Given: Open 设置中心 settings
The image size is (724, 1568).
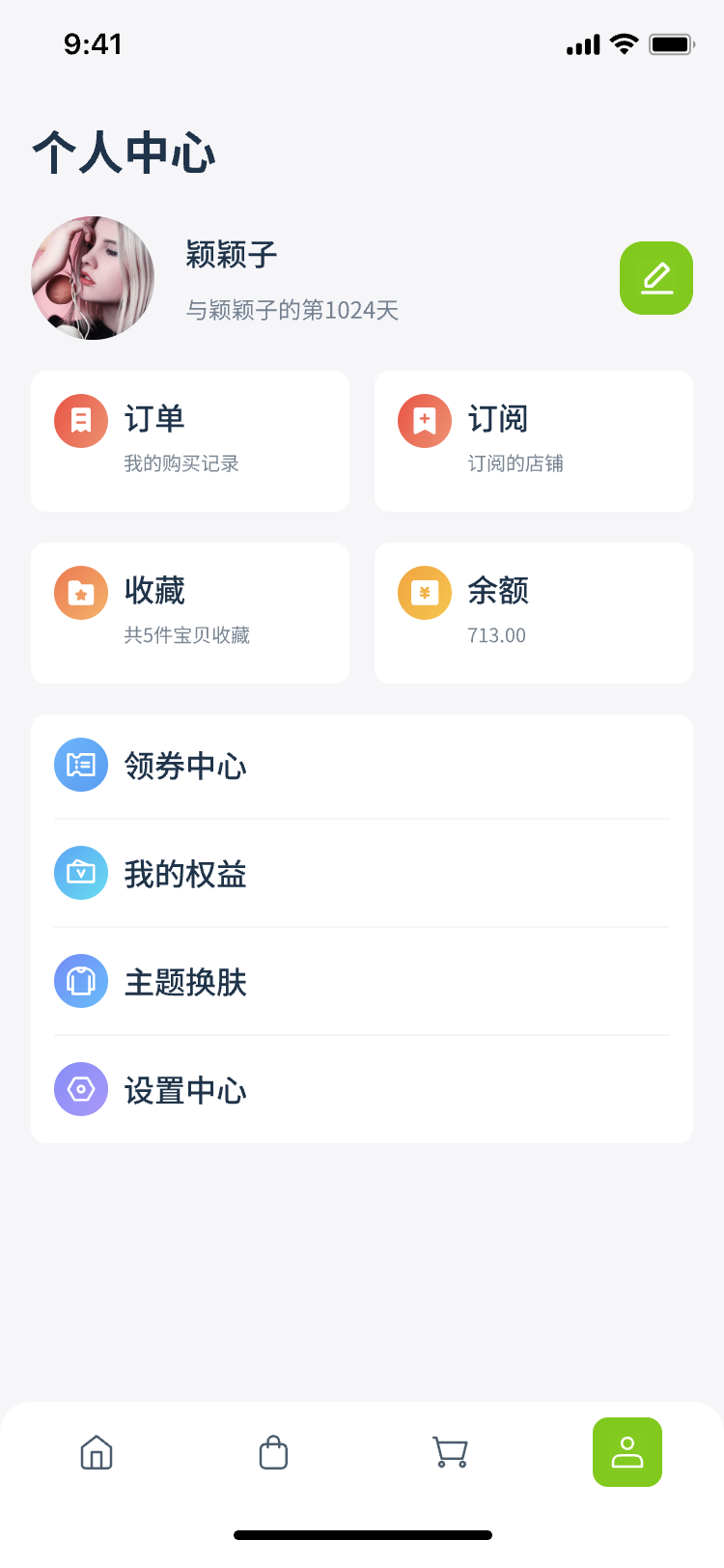Looking at the screenshot, I should 362,1090.
